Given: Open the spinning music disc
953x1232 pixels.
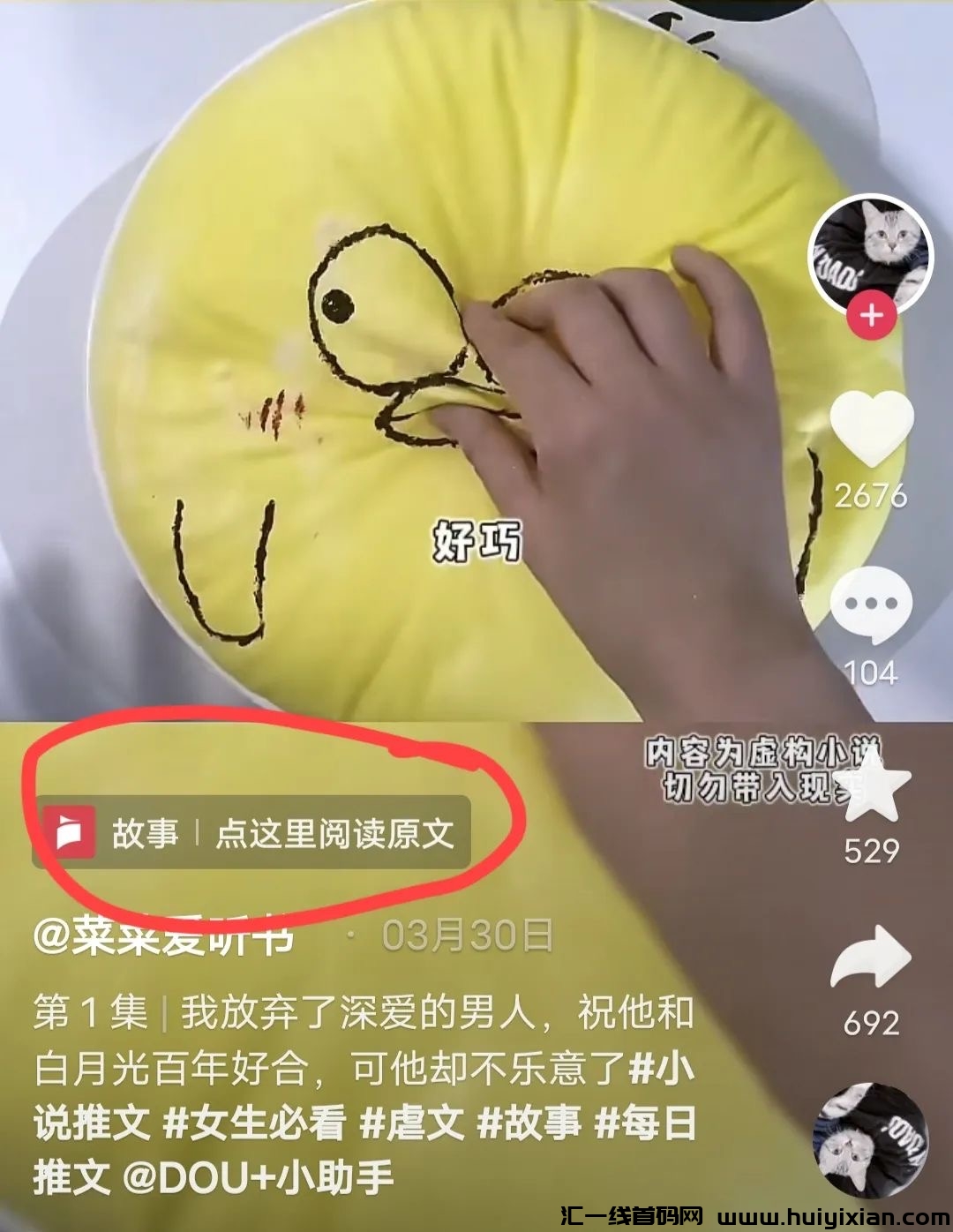Looking at the screenshot, I should tap(870, 1140).
